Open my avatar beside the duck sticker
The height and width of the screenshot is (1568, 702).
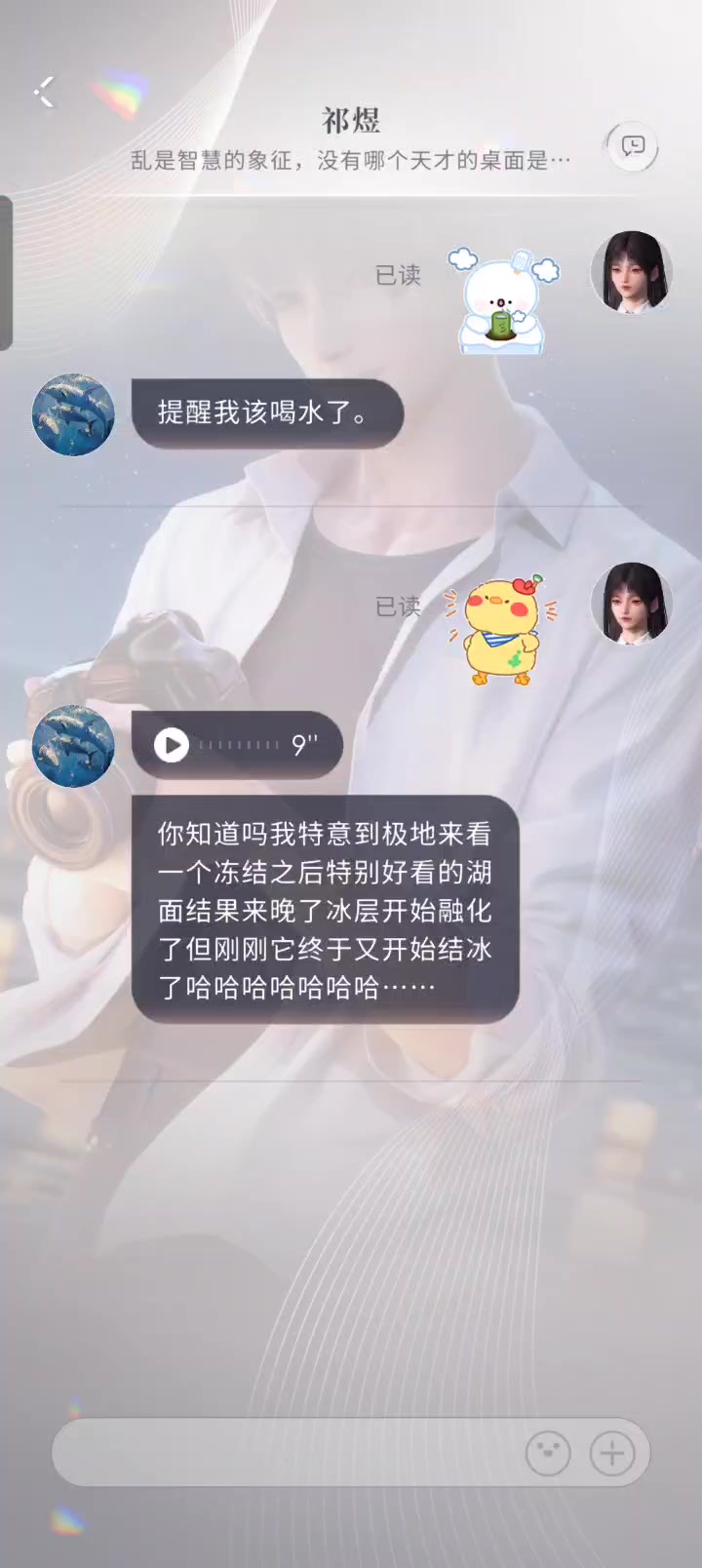[x=632, y=604]
